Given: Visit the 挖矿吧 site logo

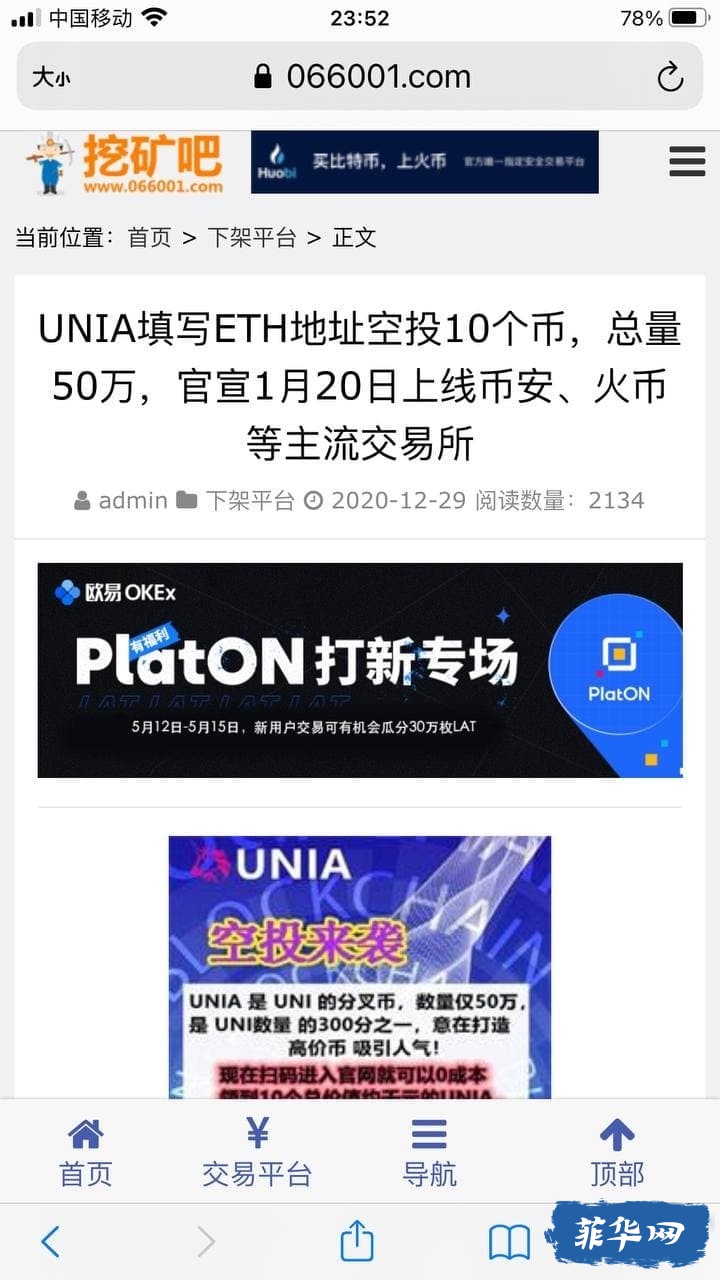Looking at the screenshot, I should tap(125, 163).
